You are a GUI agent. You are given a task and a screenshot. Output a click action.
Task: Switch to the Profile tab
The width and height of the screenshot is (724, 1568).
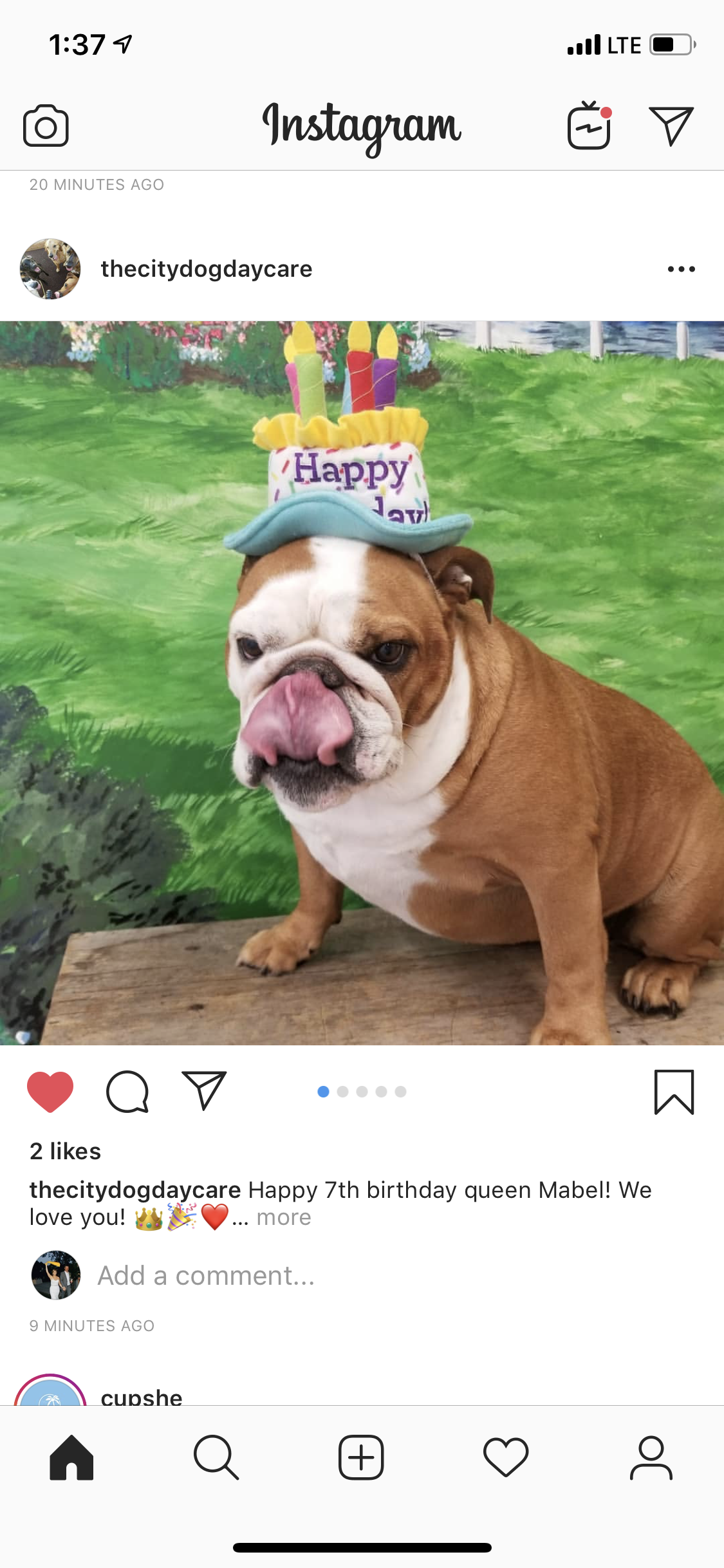click(x=651, y=1457)
